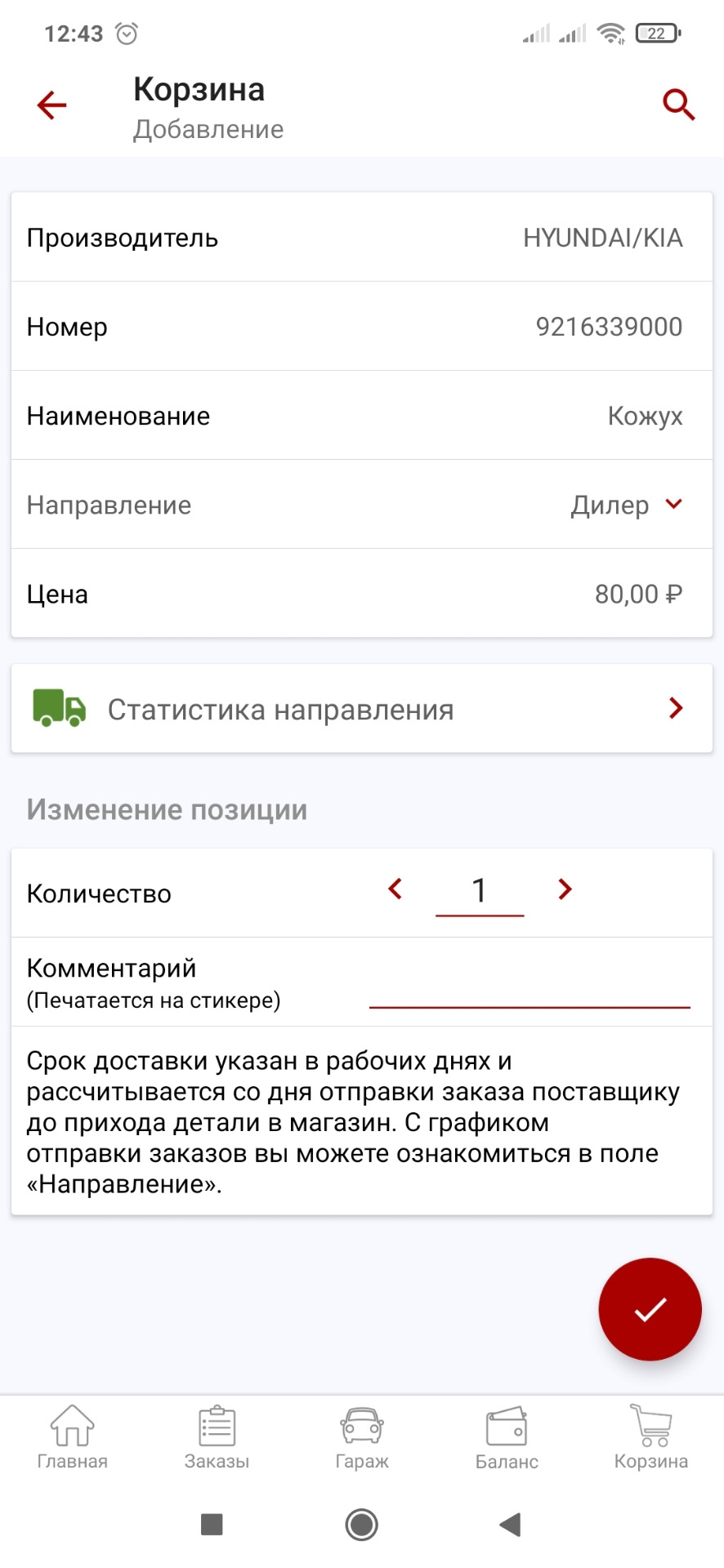
Task: Tap the back arrow to leave Корзина
Action: pyautogui.click(x=51, y=105)
